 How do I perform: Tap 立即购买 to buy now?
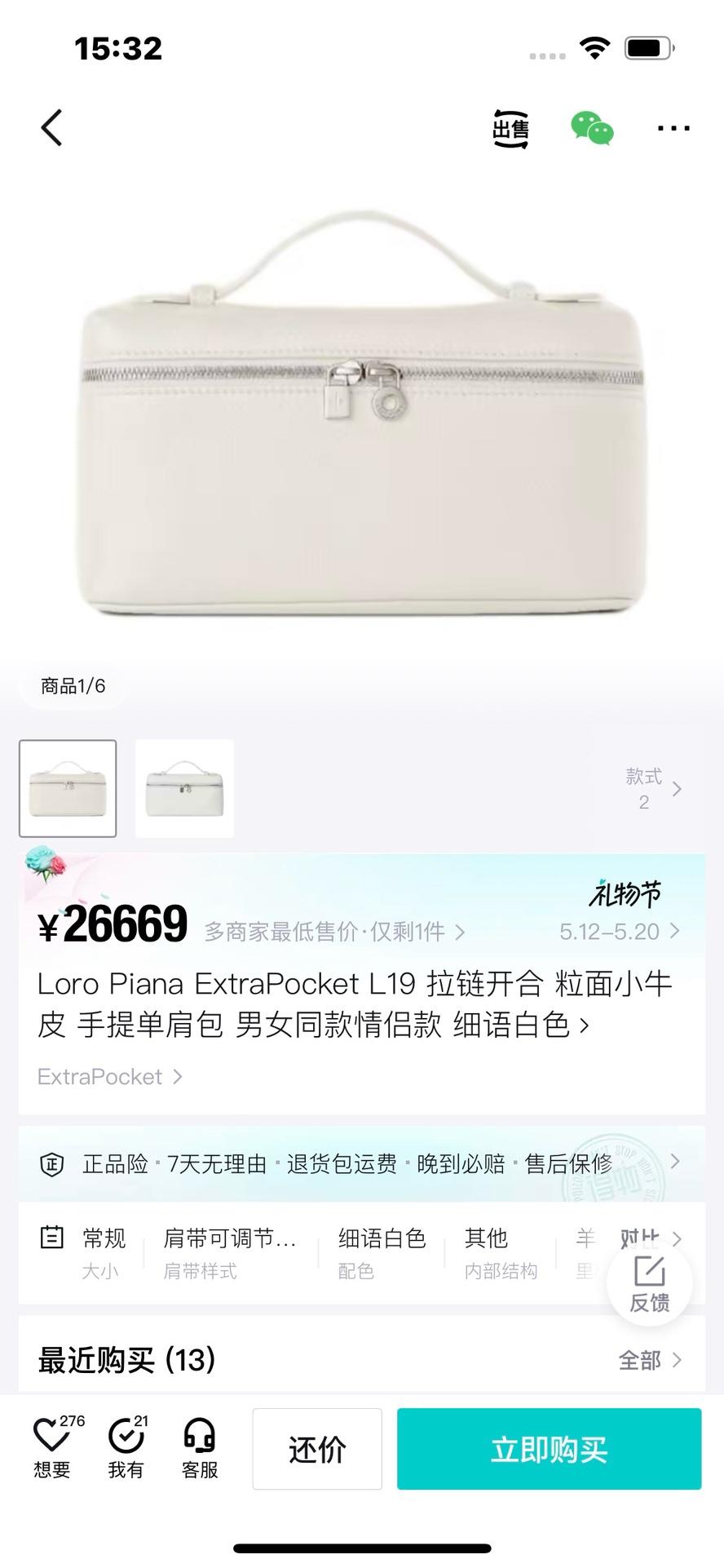(549, 1449)
